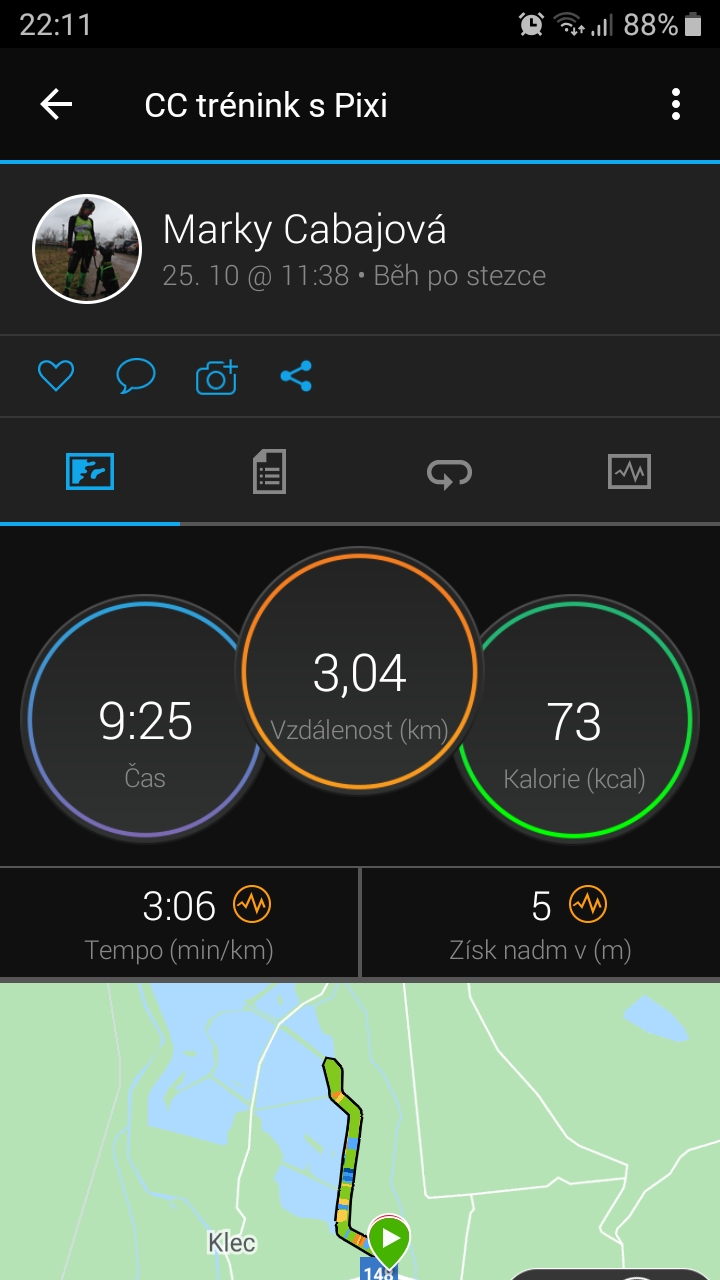
Task: Switch to the stats details tab
Action: pyautogui.click(x=269, y=471)
